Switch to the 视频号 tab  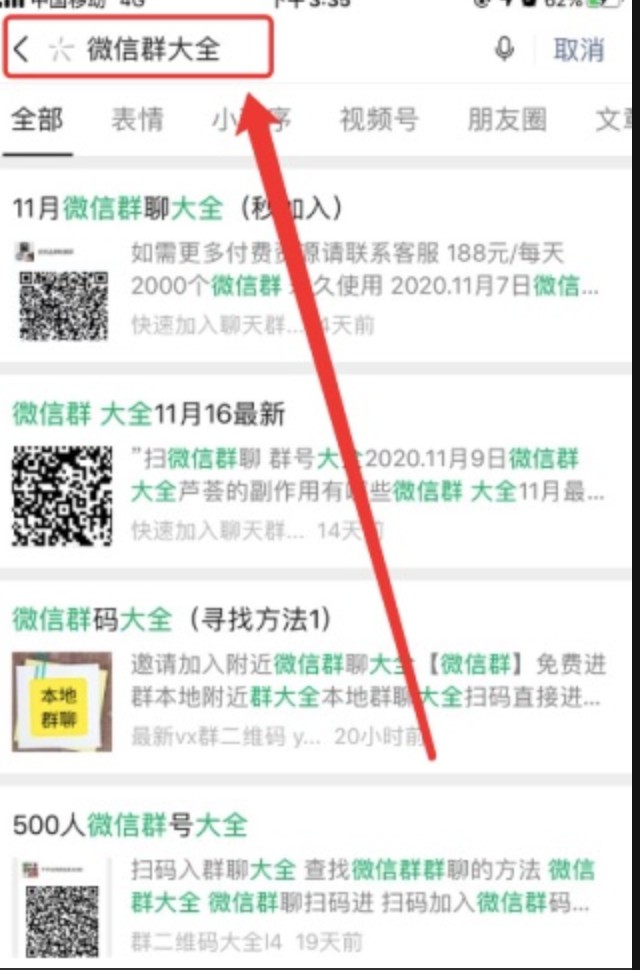[x=379, y=121]
